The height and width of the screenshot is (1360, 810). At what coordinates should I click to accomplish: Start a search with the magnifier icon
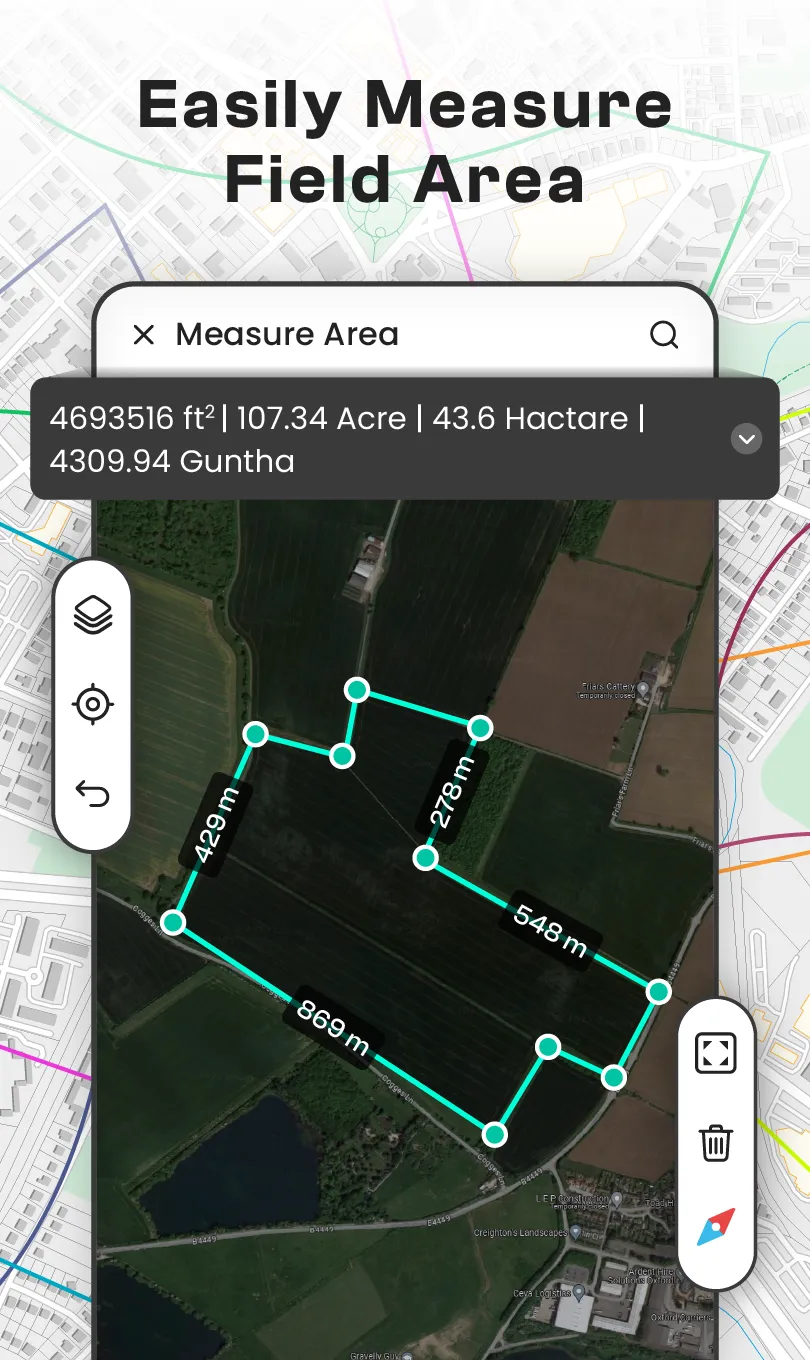(664, 335)
